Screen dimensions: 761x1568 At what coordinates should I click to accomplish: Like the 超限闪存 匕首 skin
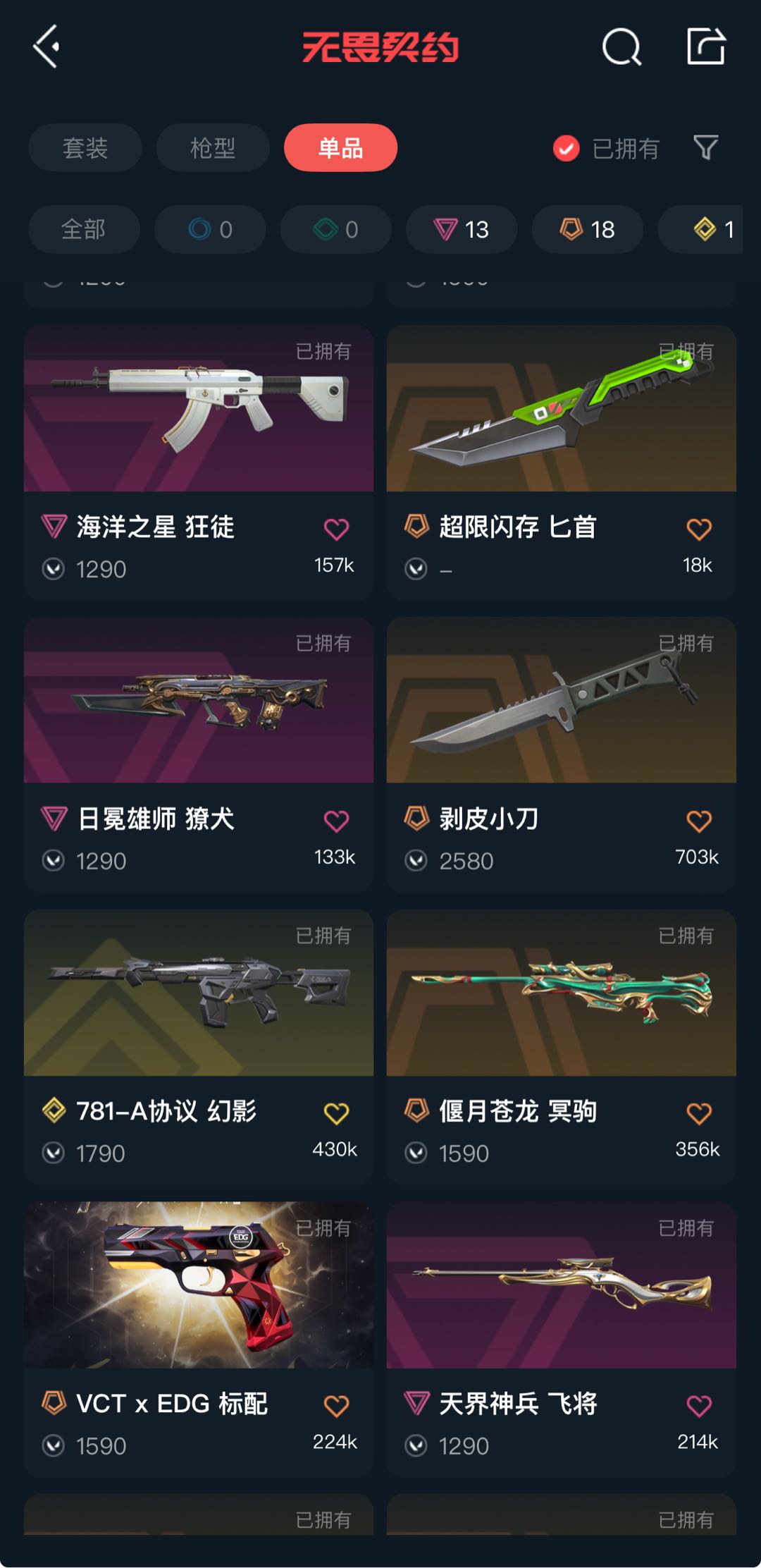[x=698, y=529]
